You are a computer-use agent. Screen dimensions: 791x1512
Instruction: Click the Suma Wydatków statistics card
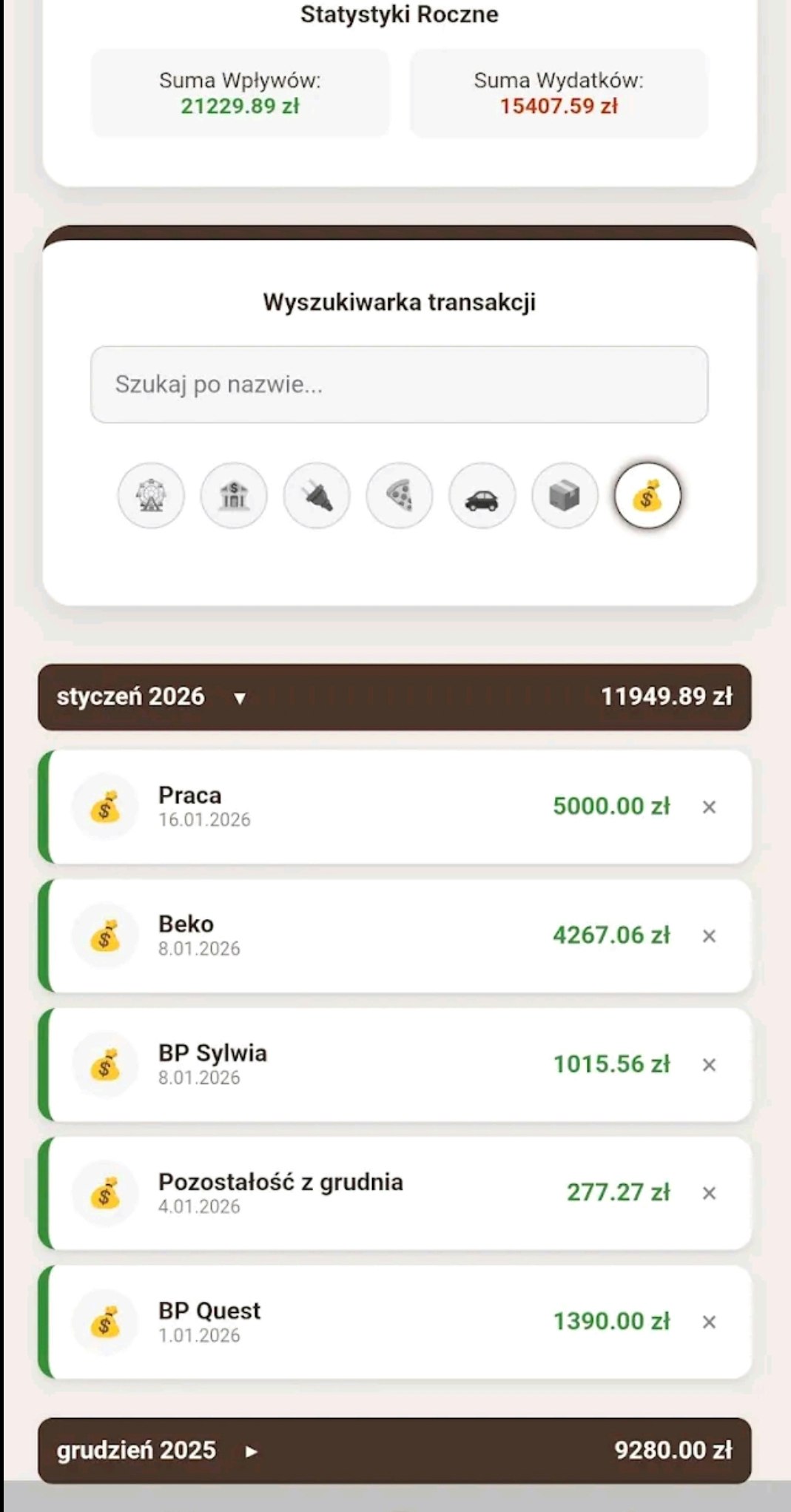point(559,93)
